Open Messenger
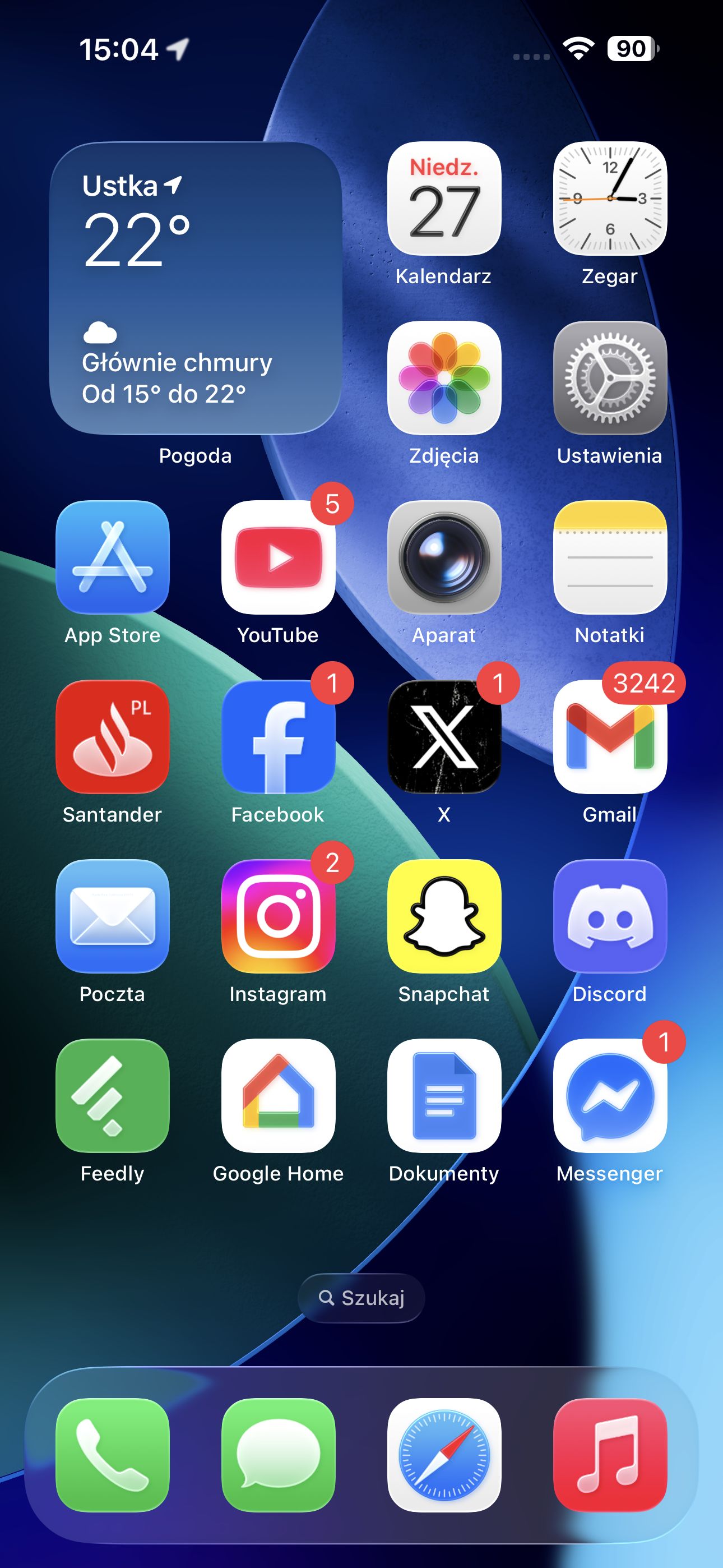This screenshot has width=723, height=1568. tap(610, 1096)
